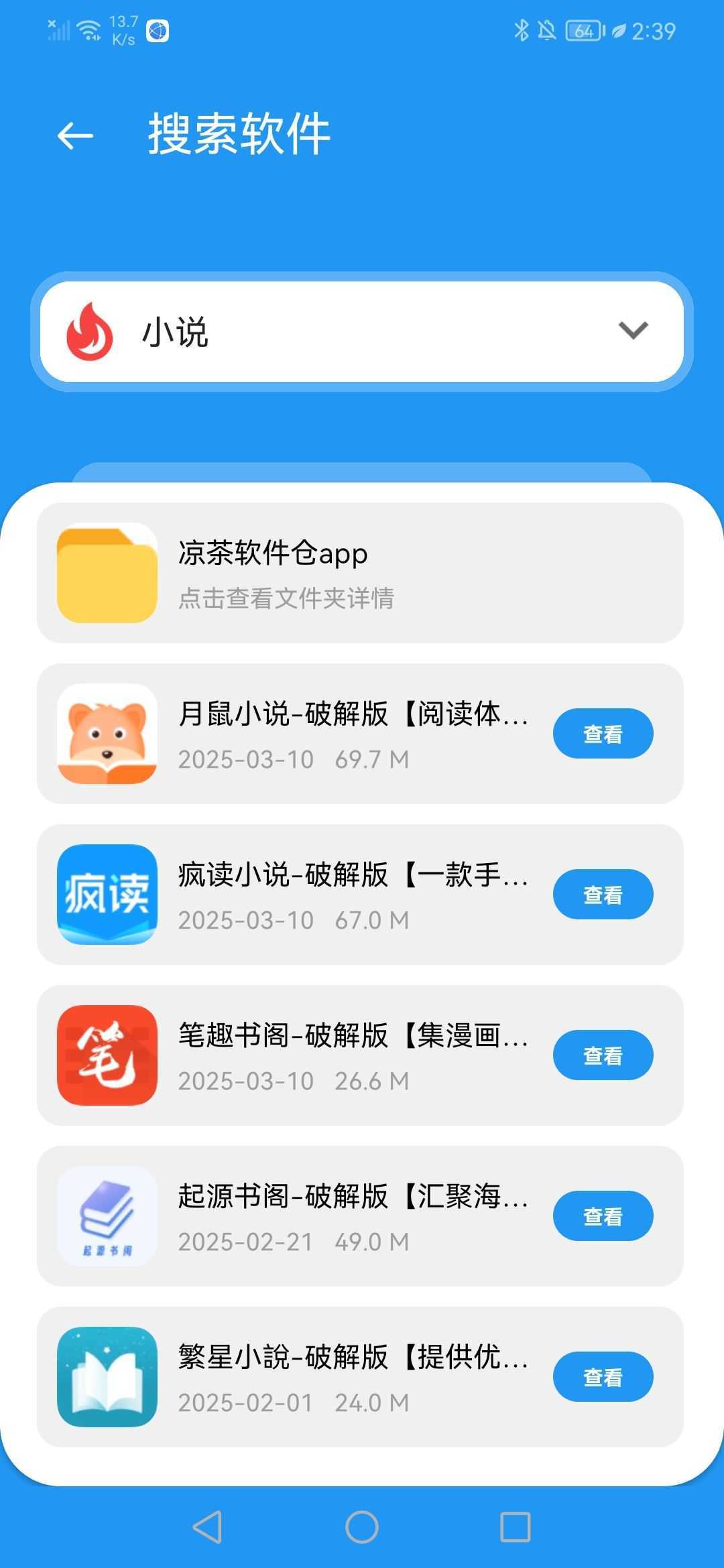Open recent apps from navigation bar
The width and height of the screenshot is (724, 1568).
[515, 1528]
